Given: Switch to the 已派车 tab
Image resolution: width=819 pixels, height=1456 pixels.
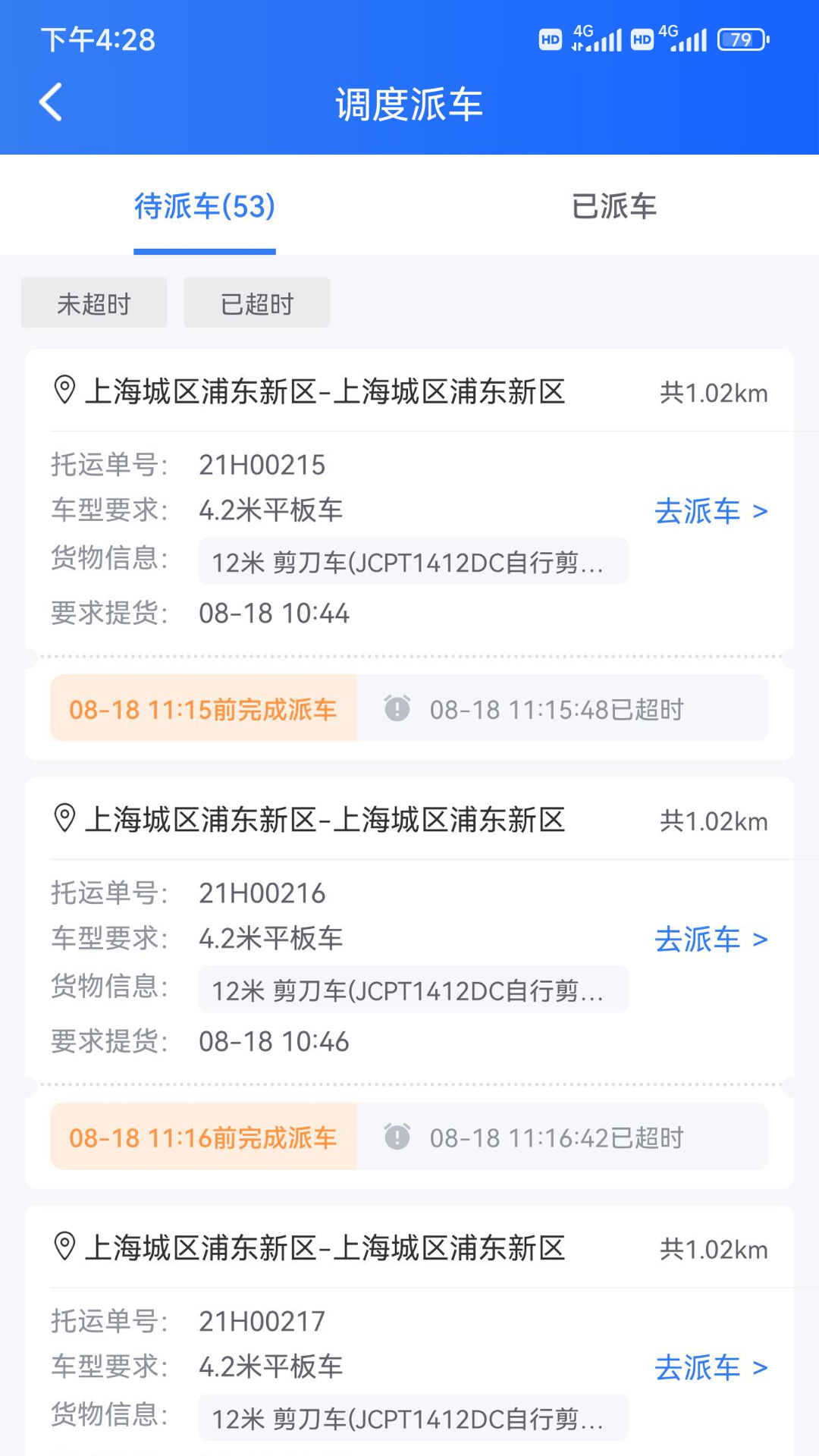Looking at the screenshot, I should (613, 206).
